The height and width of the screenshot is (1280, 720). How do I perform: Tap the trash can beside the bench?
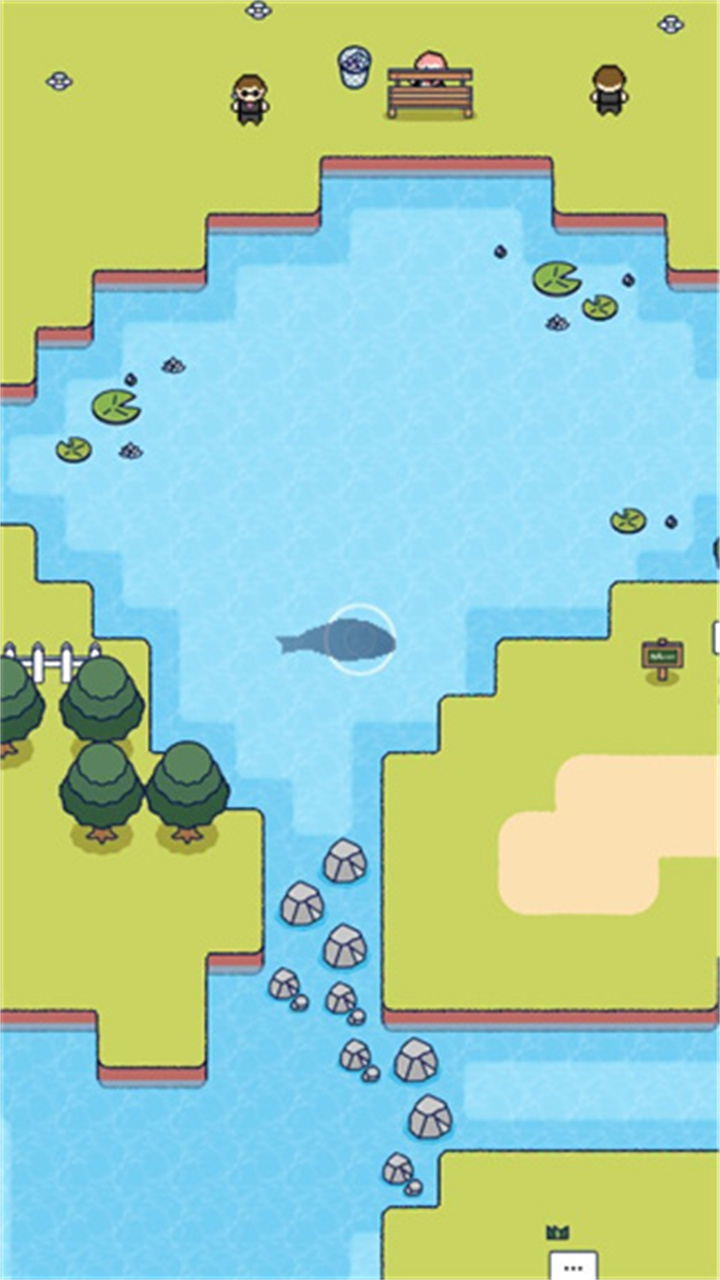pyautogui.click(x=354, y=67)
